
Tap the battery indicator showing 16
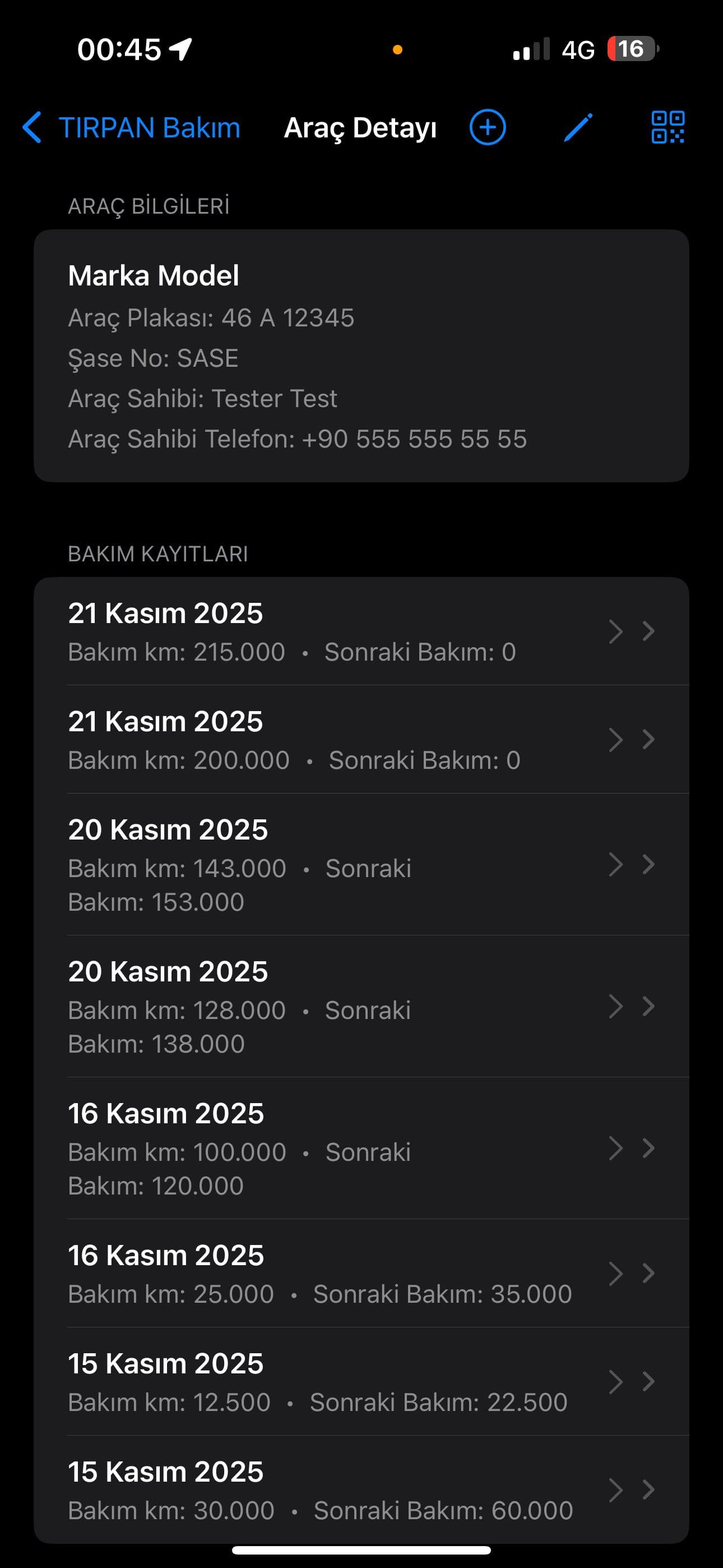(x=631, y=49)
